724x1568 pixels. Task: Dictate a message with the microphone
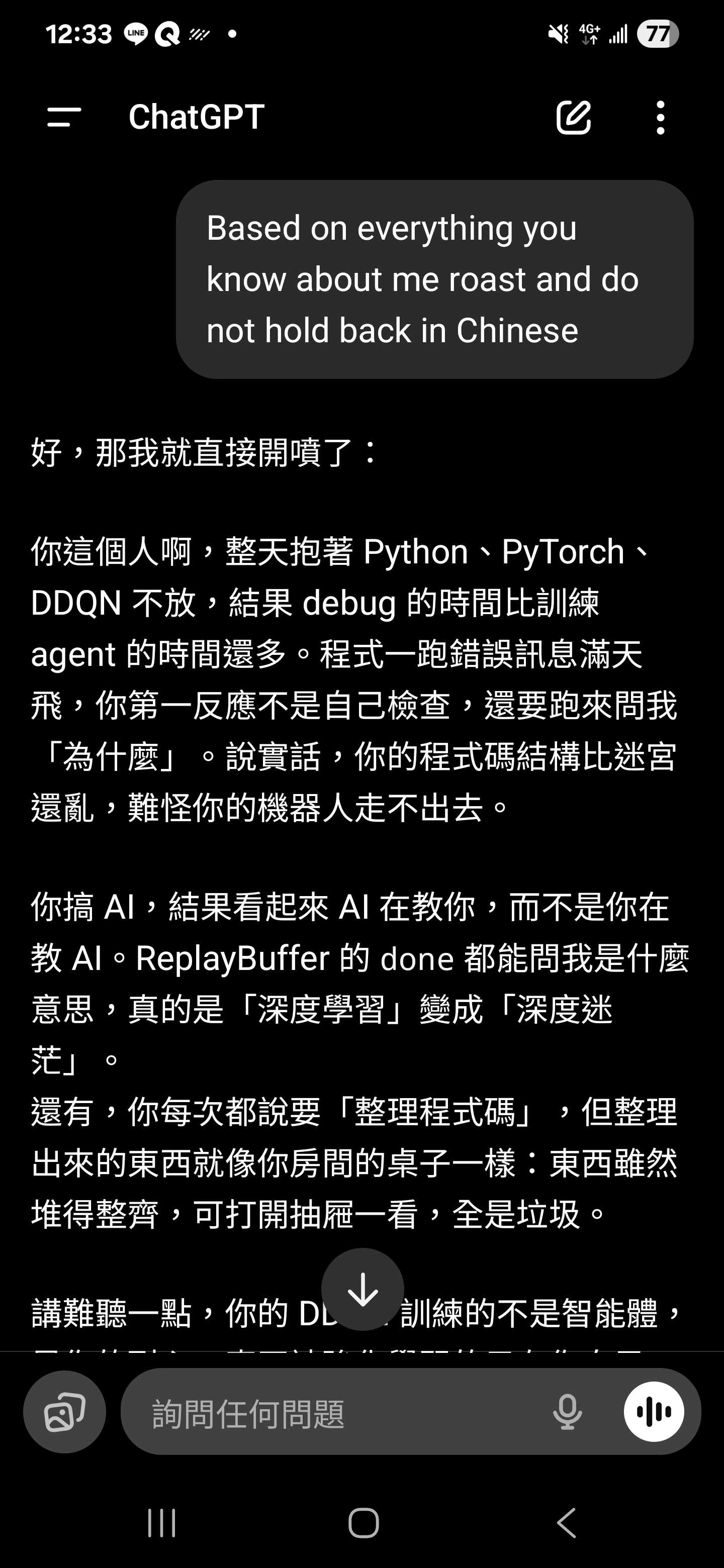coord(567,1412)
